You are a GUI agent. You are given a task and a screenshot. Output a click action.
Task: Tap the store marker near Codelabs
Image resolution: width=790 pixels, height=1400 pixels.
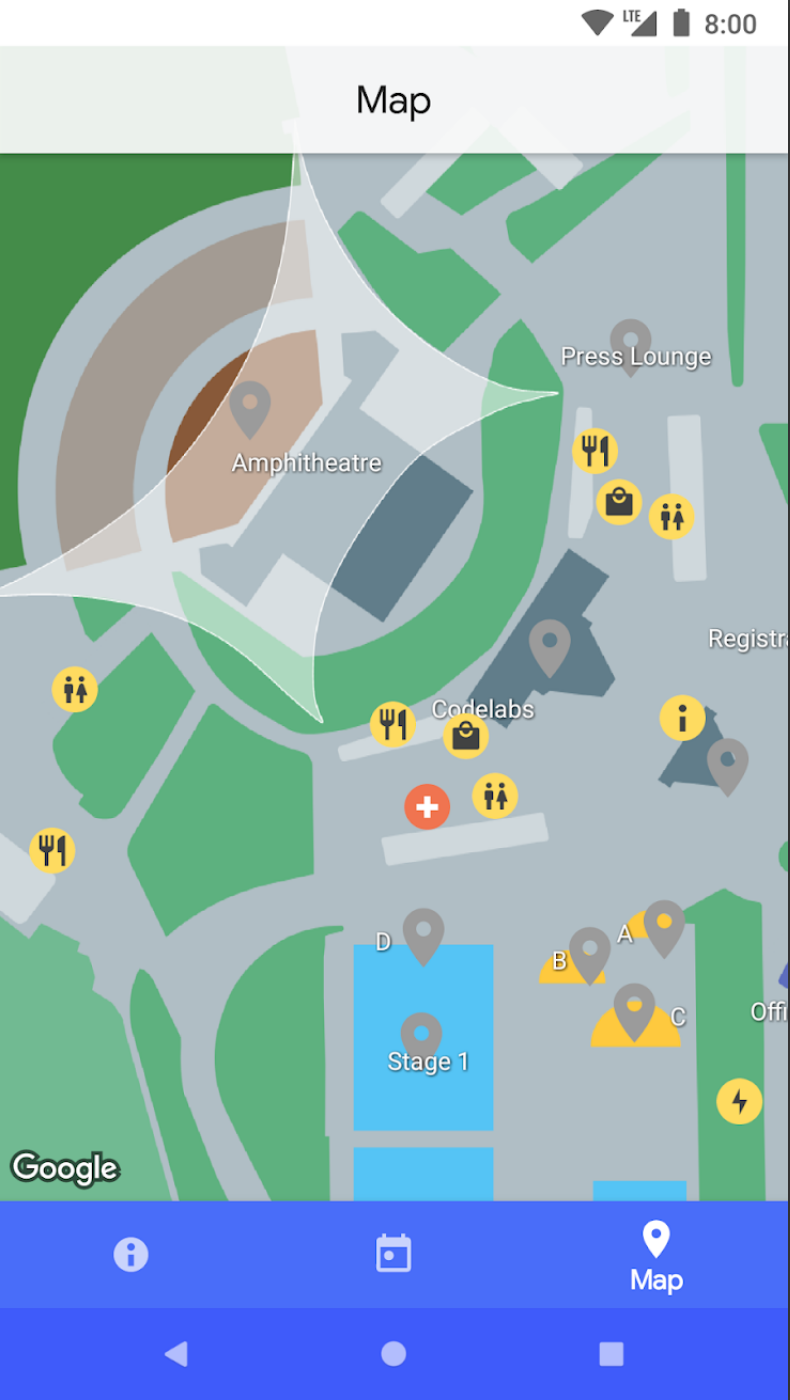pos(466,737)
